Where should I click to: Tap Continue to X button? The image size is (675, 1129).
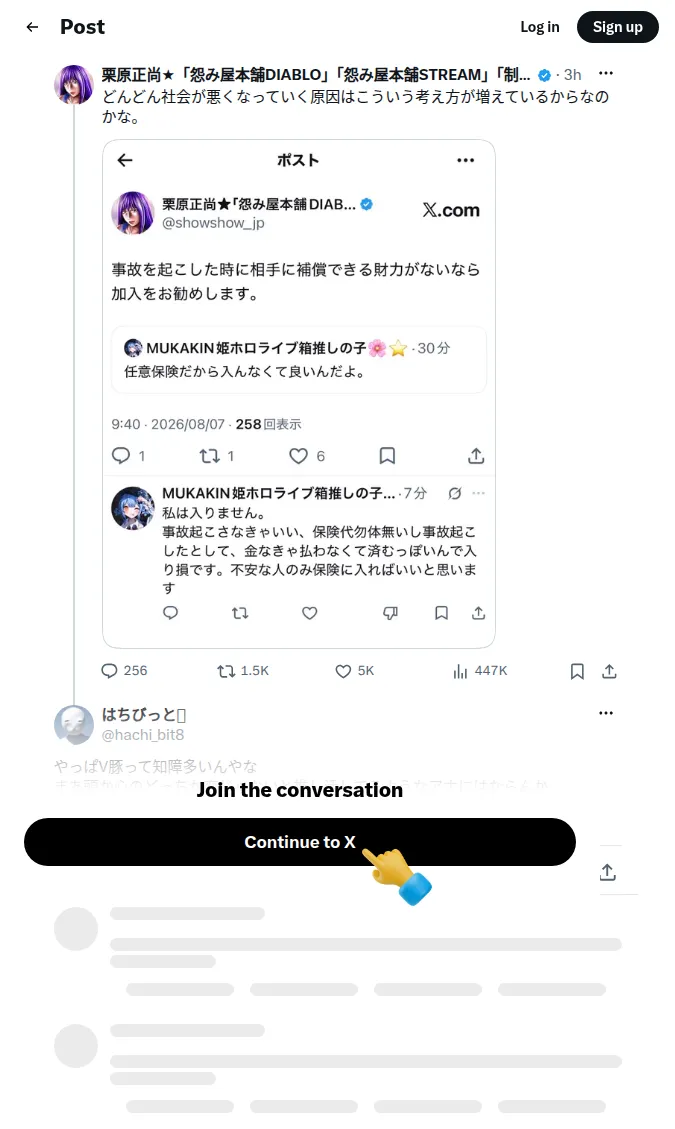300,842
